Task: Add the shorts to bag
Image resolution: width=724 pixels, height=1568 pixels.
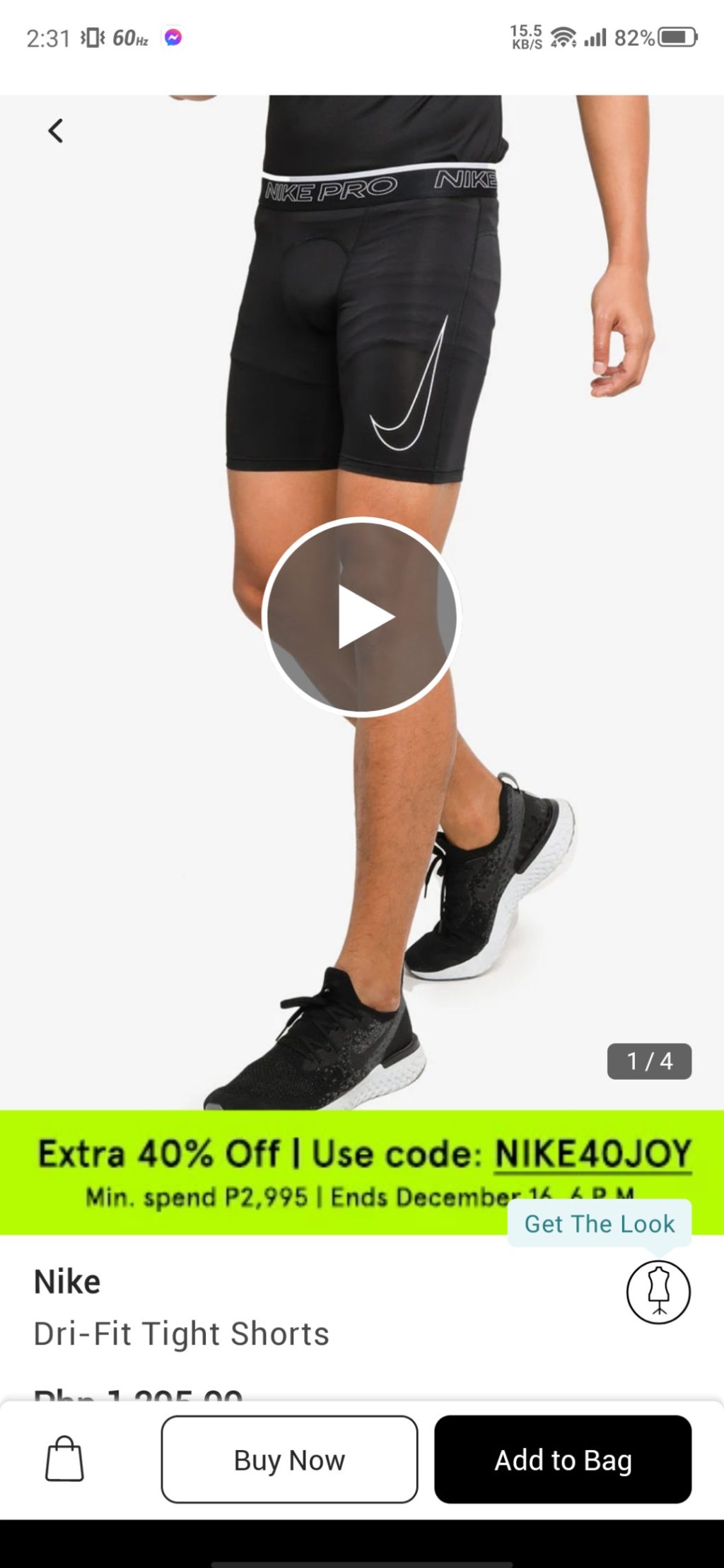Action: [563, 1459]
